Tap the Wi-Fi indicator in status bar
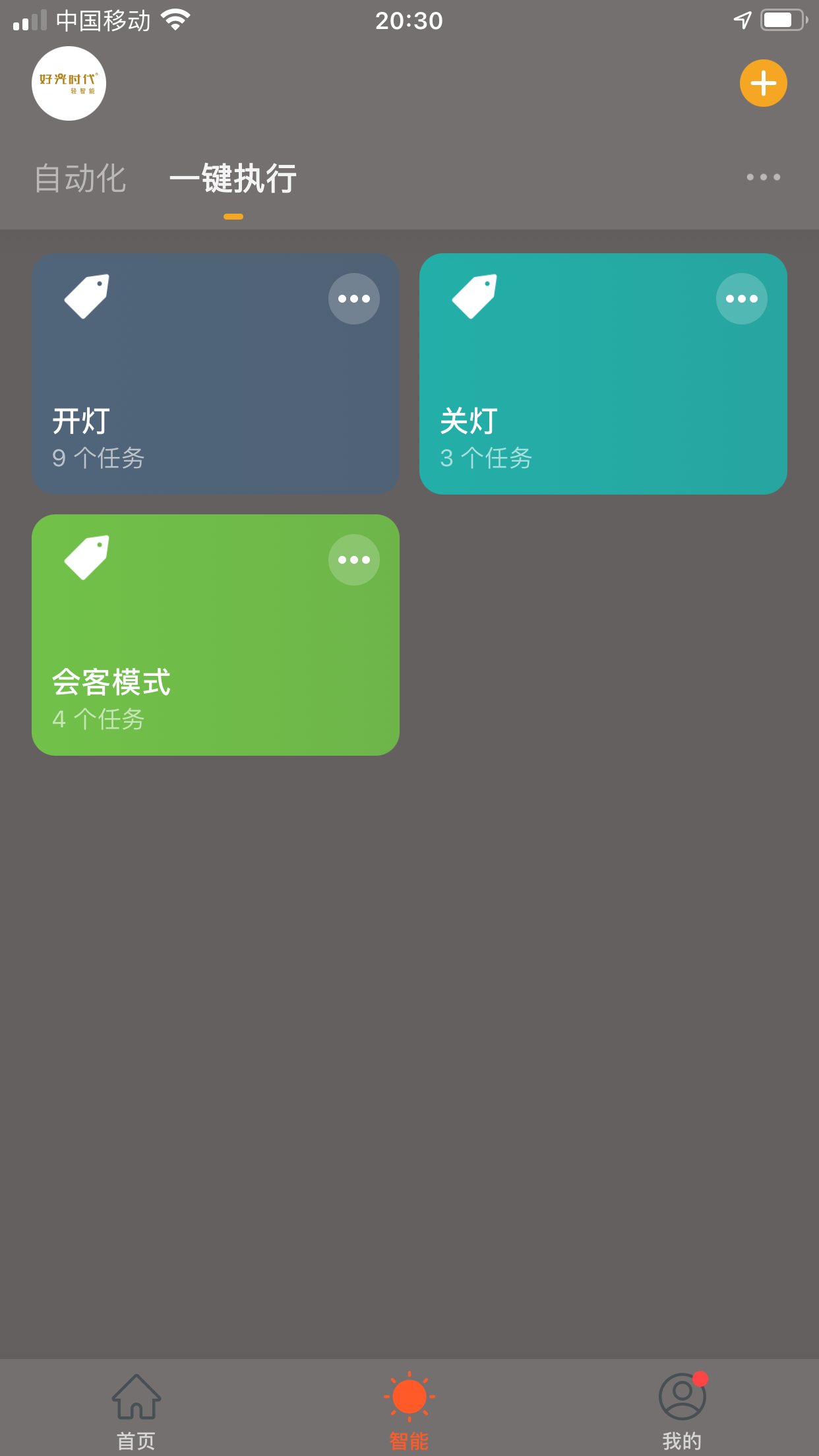This screenshot has height=1456, width=819. pos(175,20)
